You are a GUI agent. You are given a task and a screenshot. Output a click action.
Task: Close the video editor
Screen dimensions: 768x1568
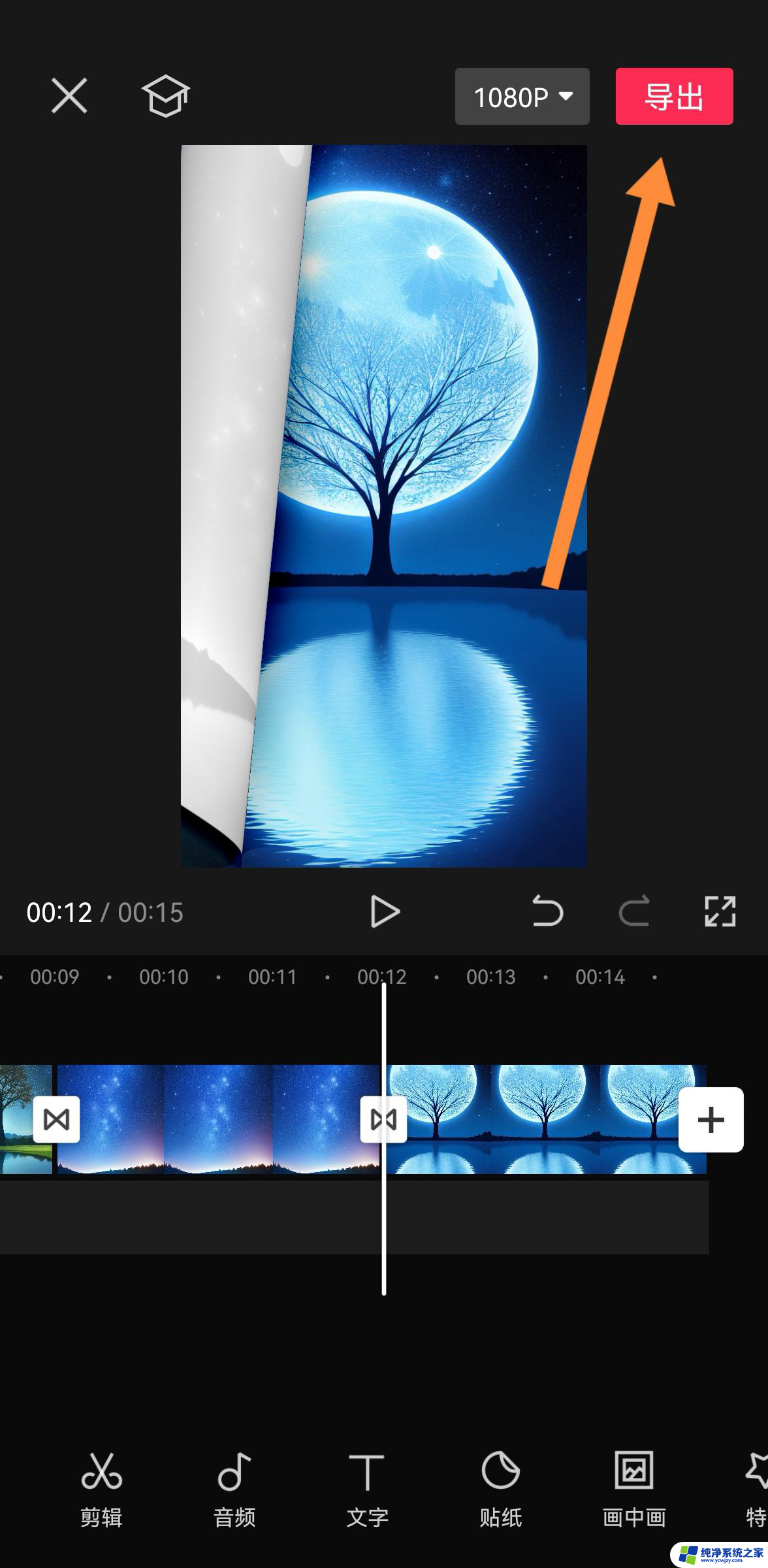tap(69, 96)
